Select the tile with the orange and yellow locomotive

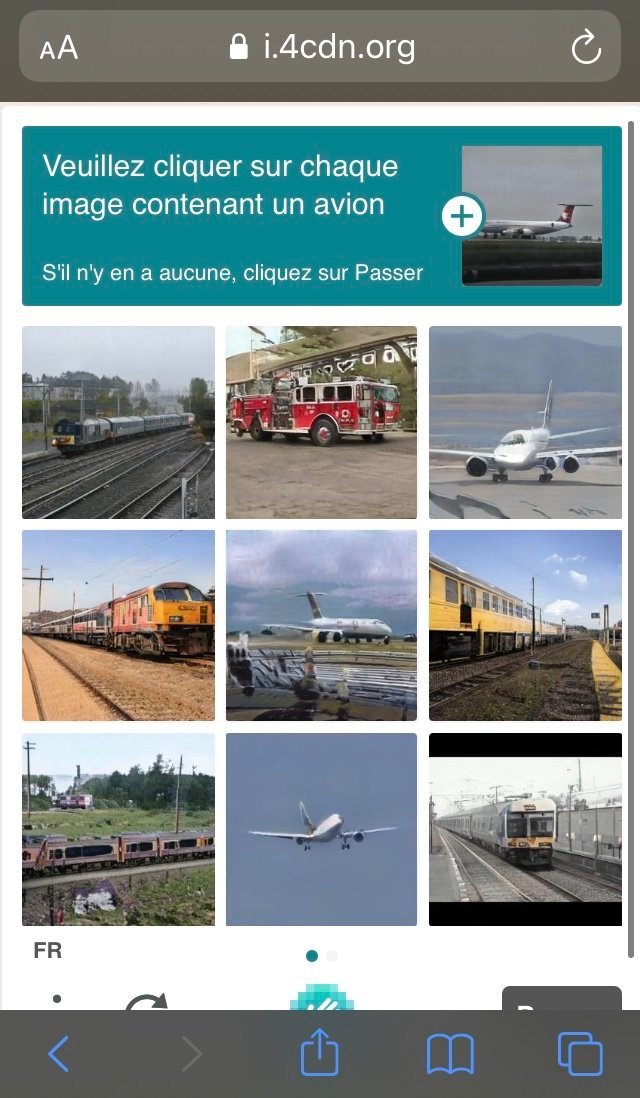coord(118,625)
